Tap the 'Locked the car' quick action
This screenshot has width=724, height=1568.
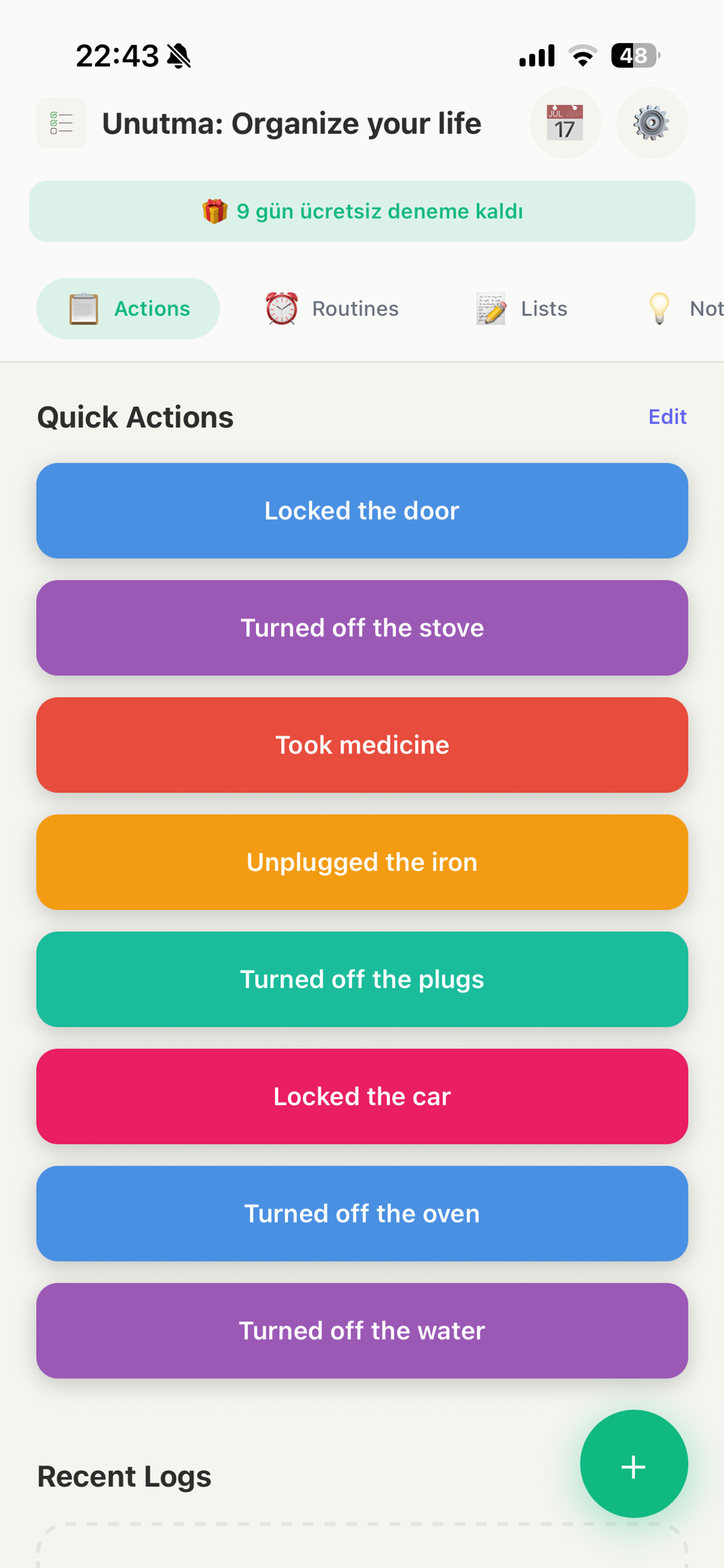(x=361, y=1095)
